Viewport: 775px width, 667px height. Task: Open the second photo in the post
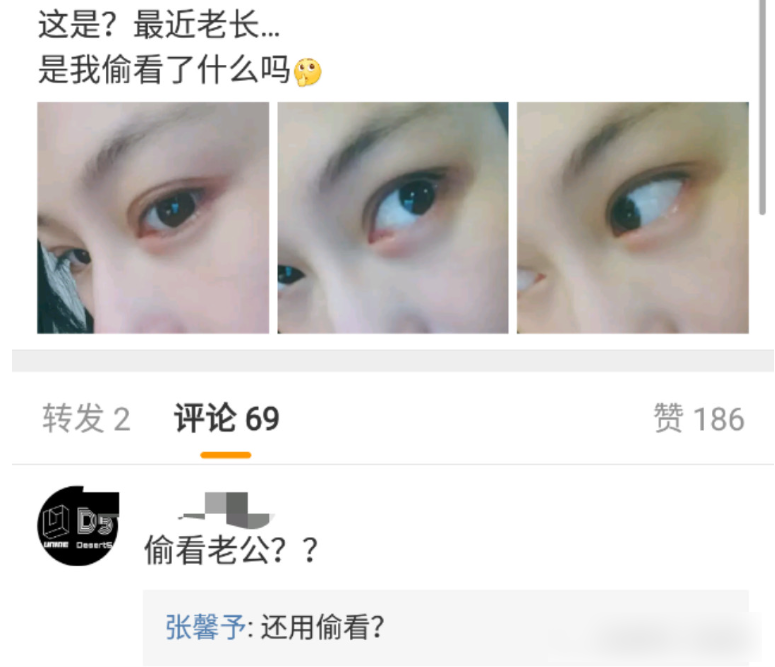point(393,217)
